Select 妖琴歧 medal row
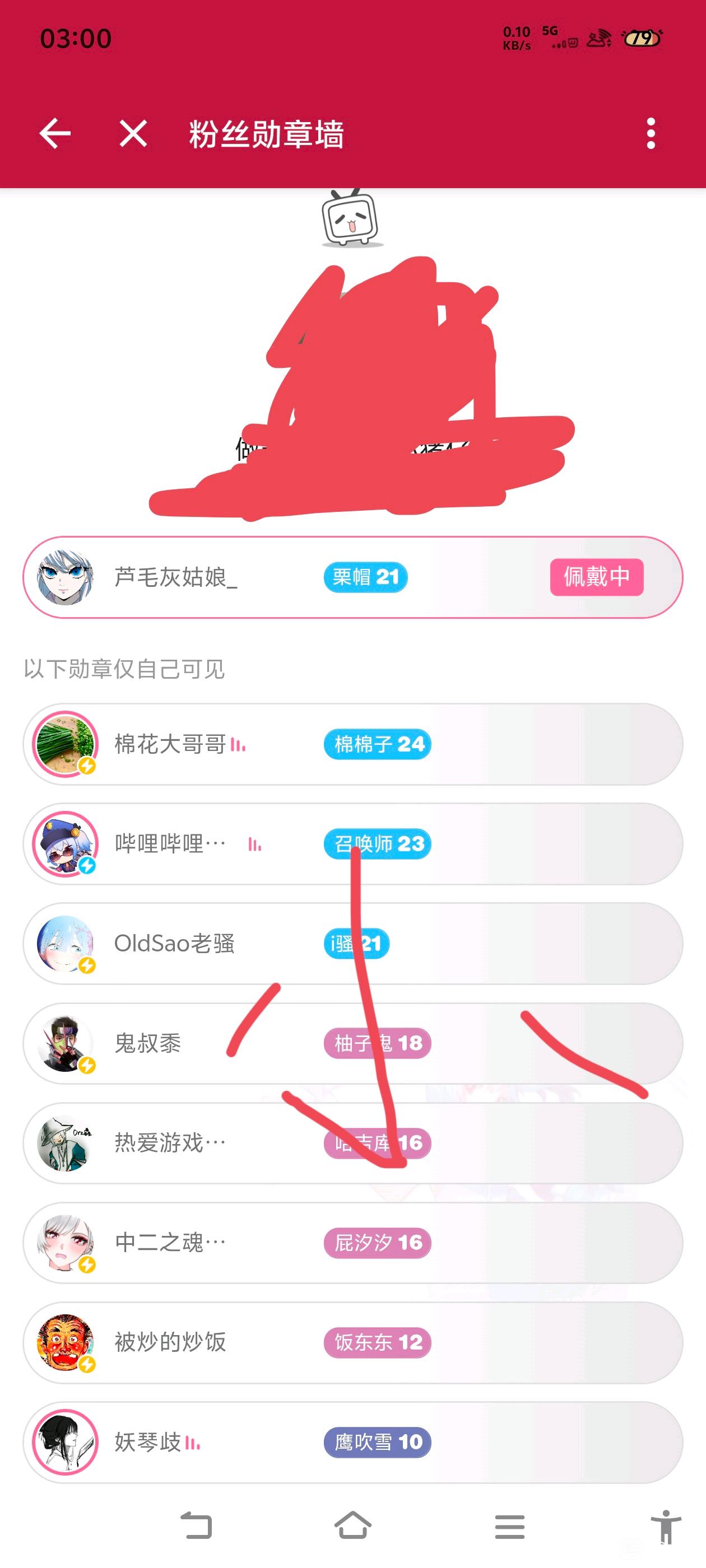 tap(352, 1442)
